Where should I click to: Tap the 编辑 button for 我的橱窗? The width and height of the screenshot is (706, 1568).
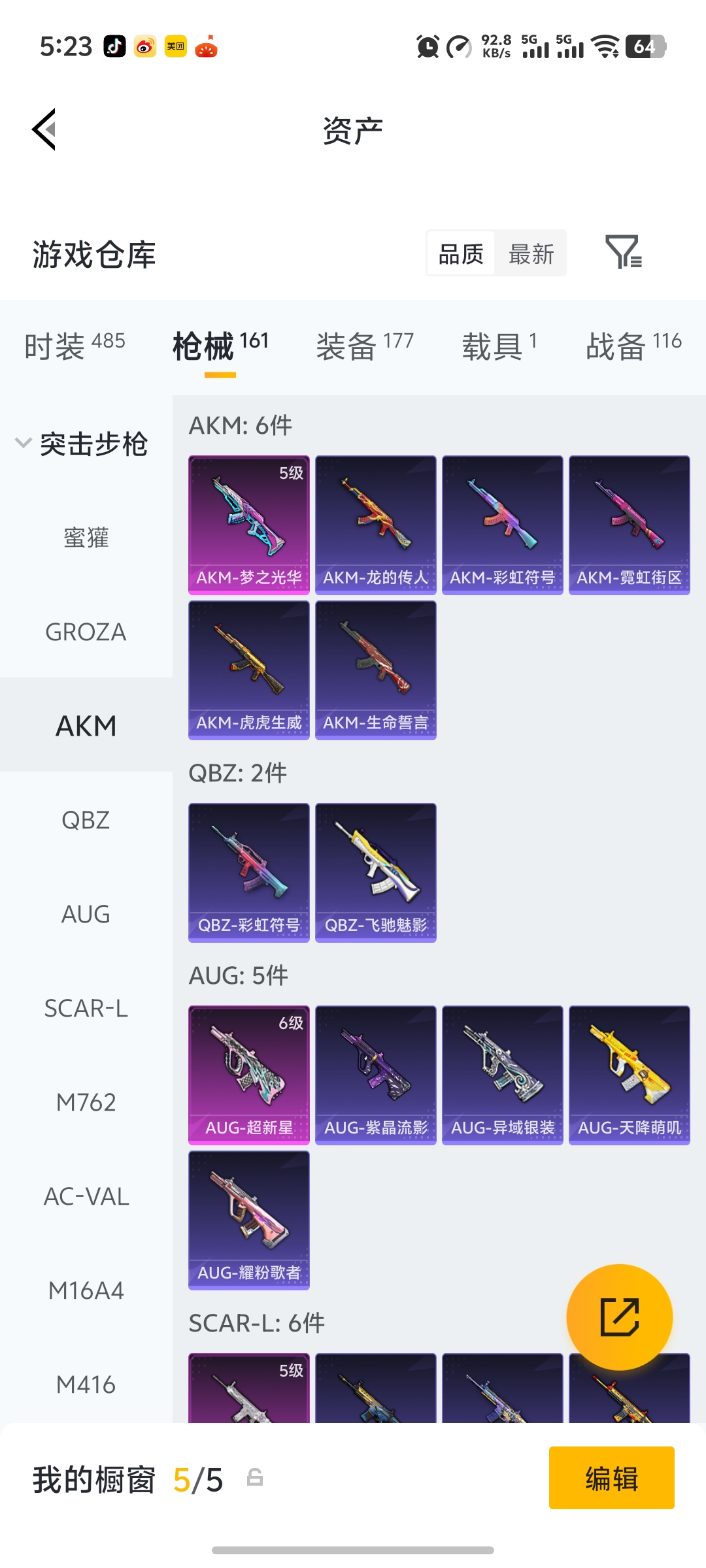coord(611,1477)
